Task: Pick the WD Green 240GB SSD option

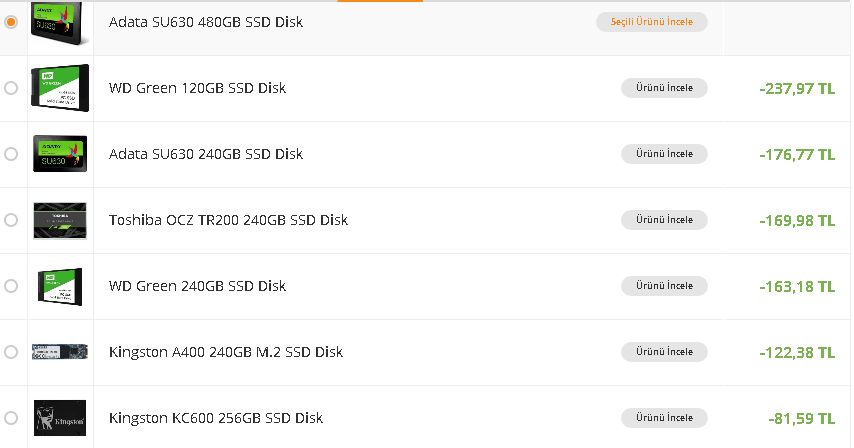Action: pyautogui.click(x=11, y=286)
